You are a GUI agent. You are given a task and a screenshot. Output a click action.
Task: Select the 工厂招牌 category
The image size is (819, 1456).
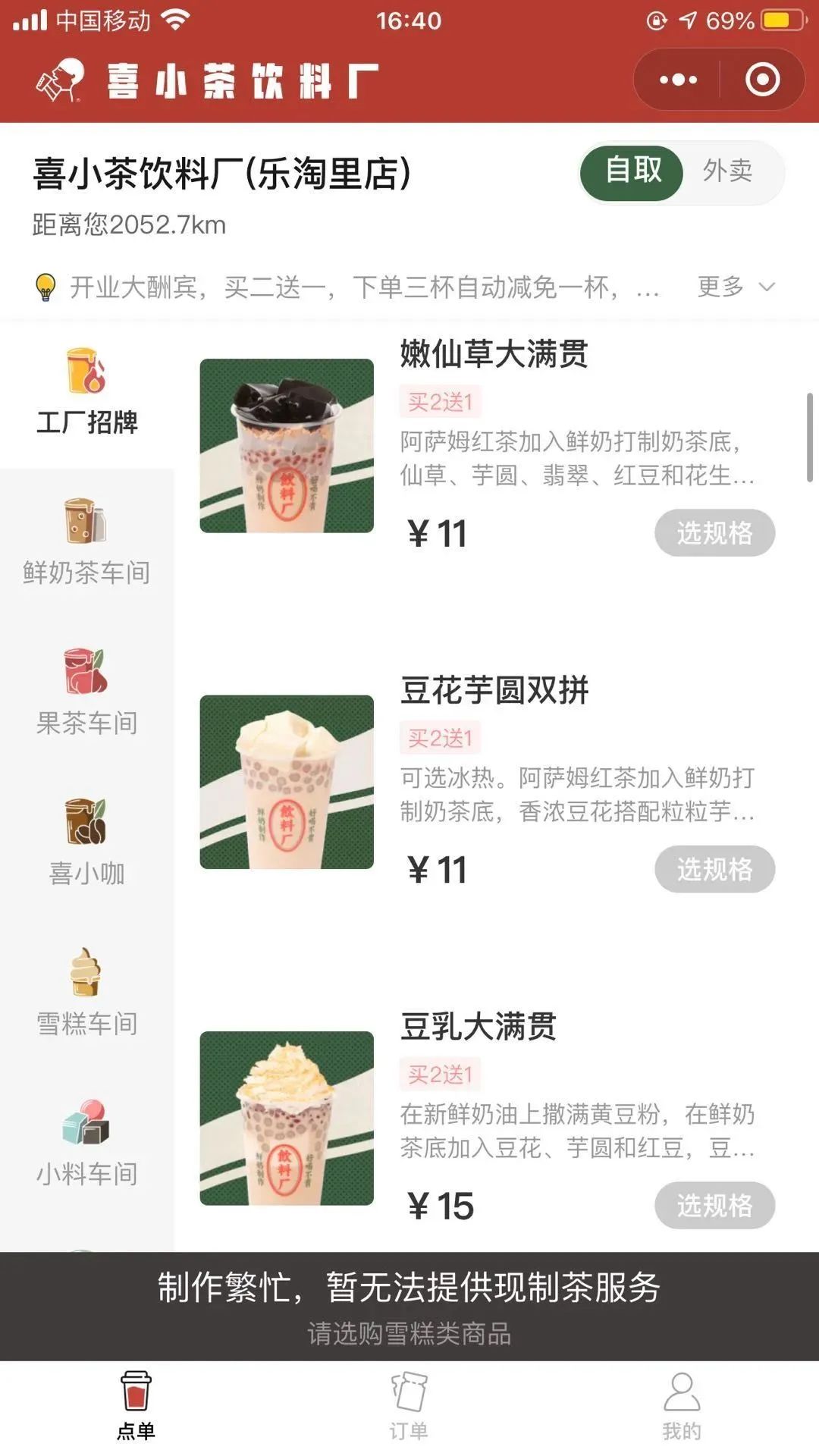click(x=87, y=393)
